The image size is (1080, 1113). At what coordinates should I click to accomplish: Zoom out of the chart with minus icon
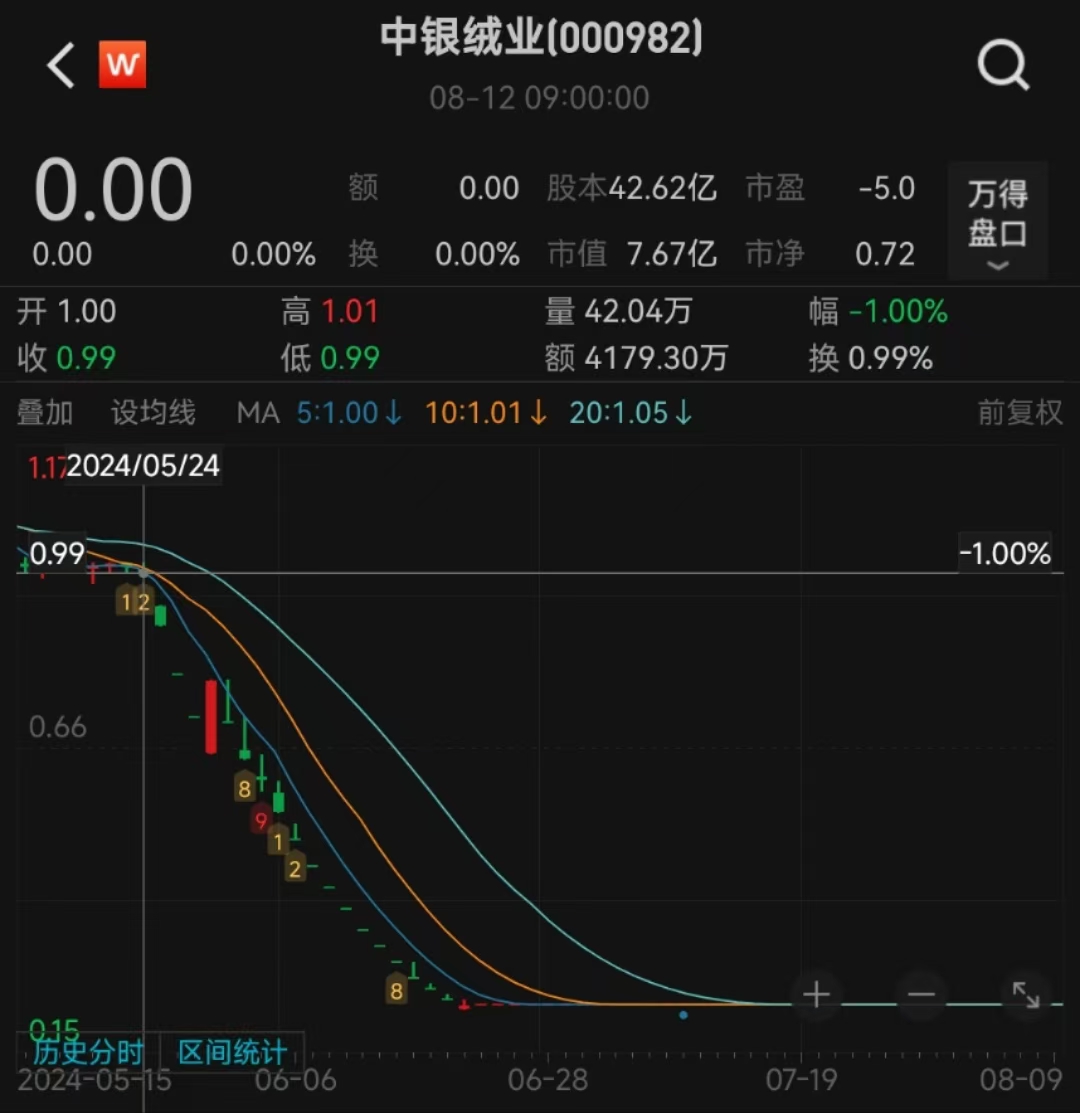(921, 995)
